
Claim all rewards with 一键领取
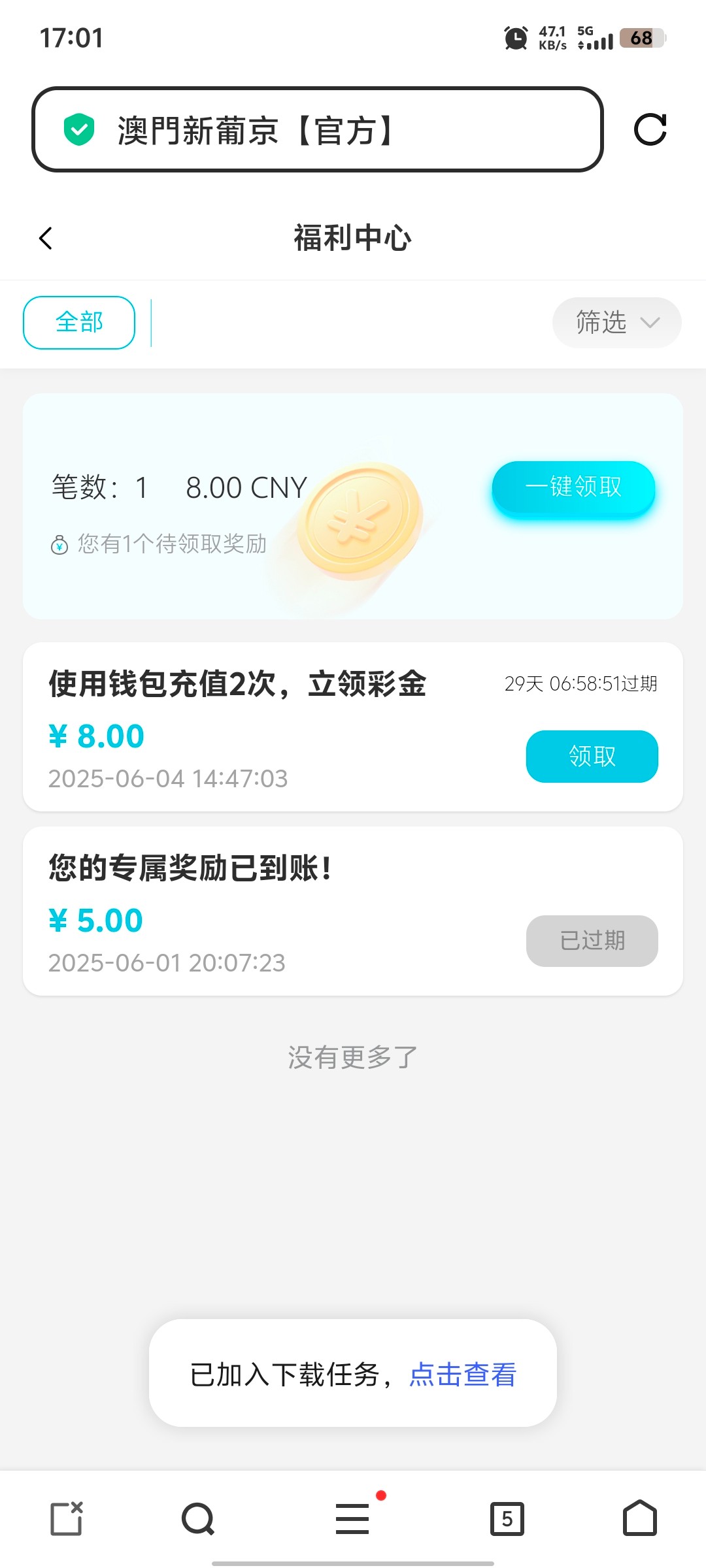[573, 487]
